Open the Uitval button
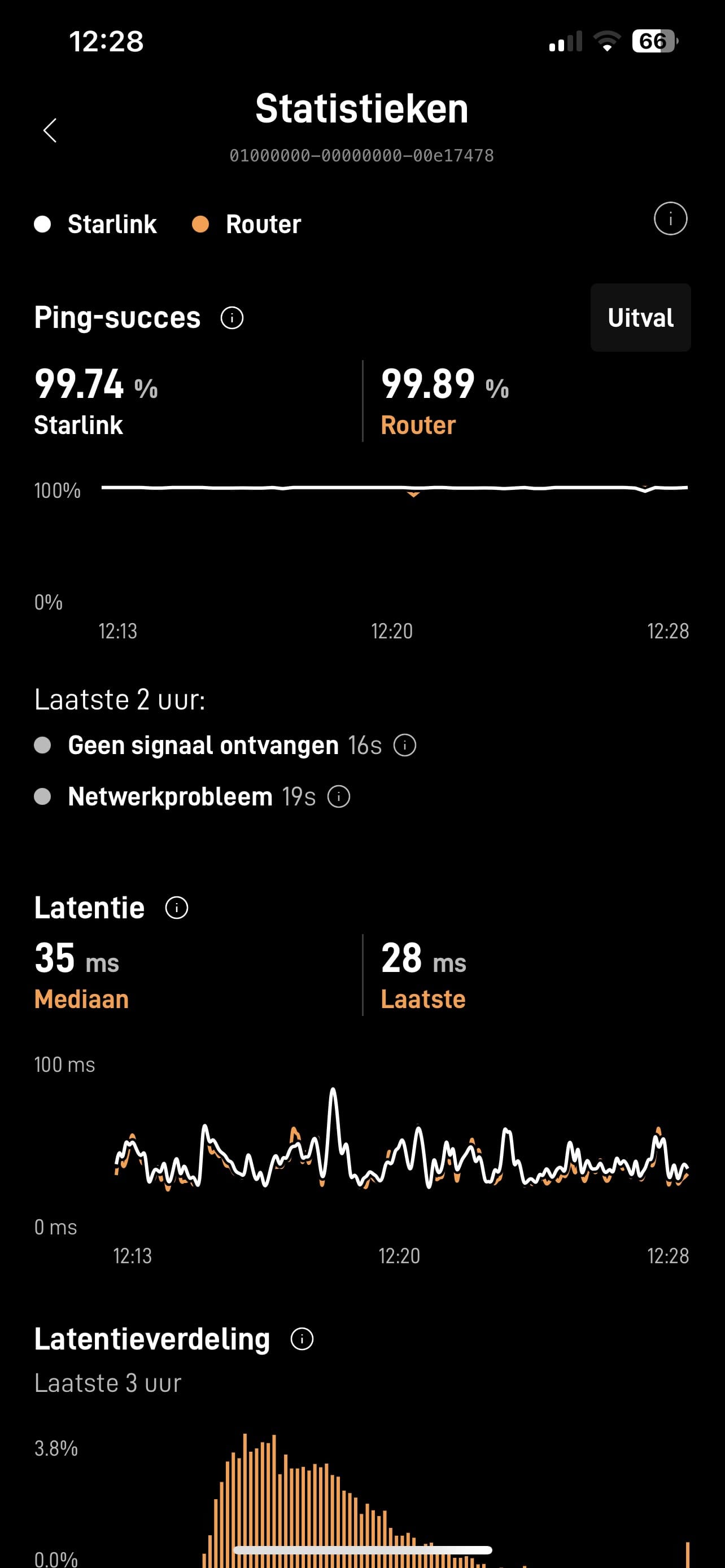This screenshot has width=725, height=1568. 640,318
